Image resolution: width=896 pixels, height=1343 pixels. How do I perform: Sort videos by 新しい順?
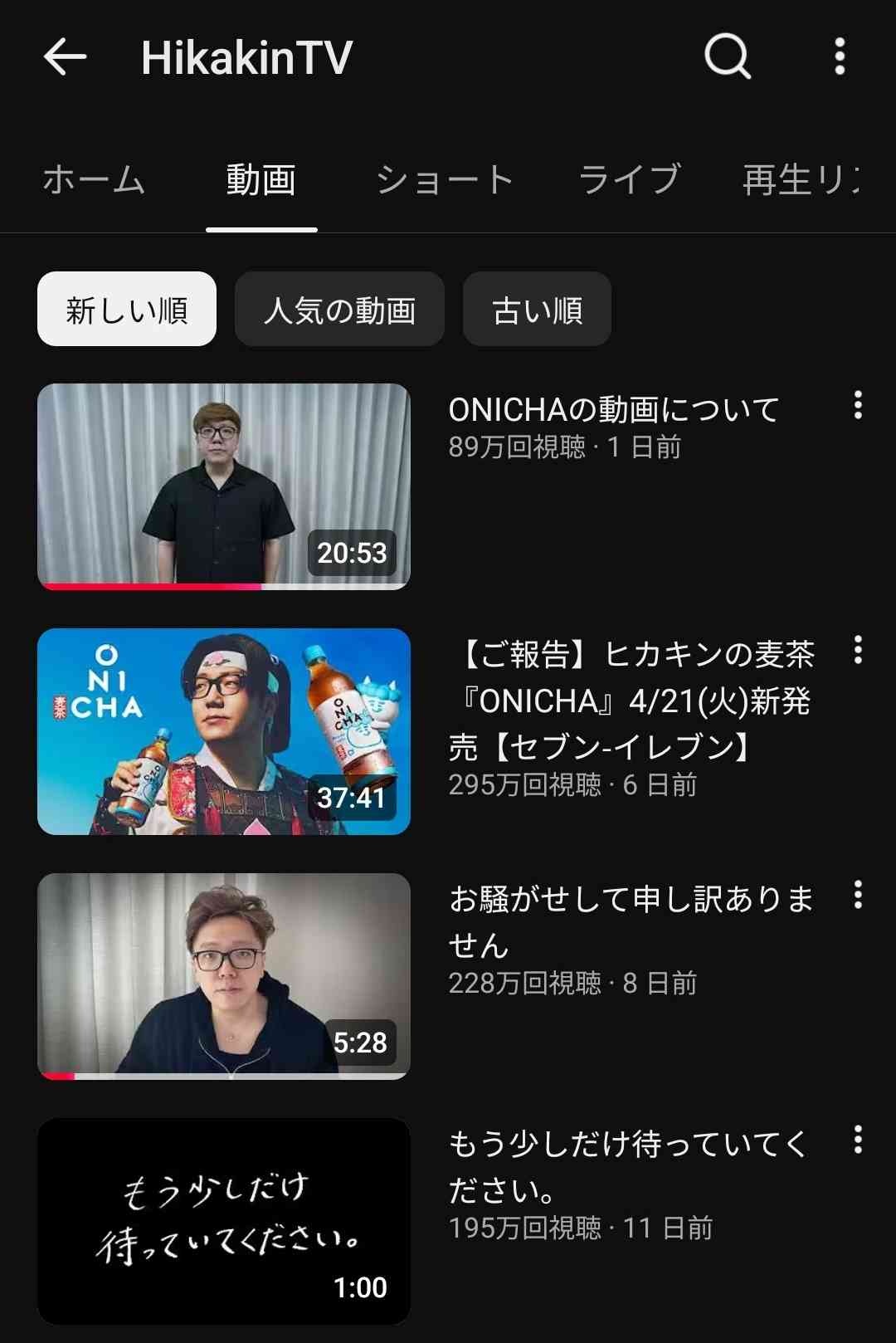pyautogui.click(x=127, y=310)
